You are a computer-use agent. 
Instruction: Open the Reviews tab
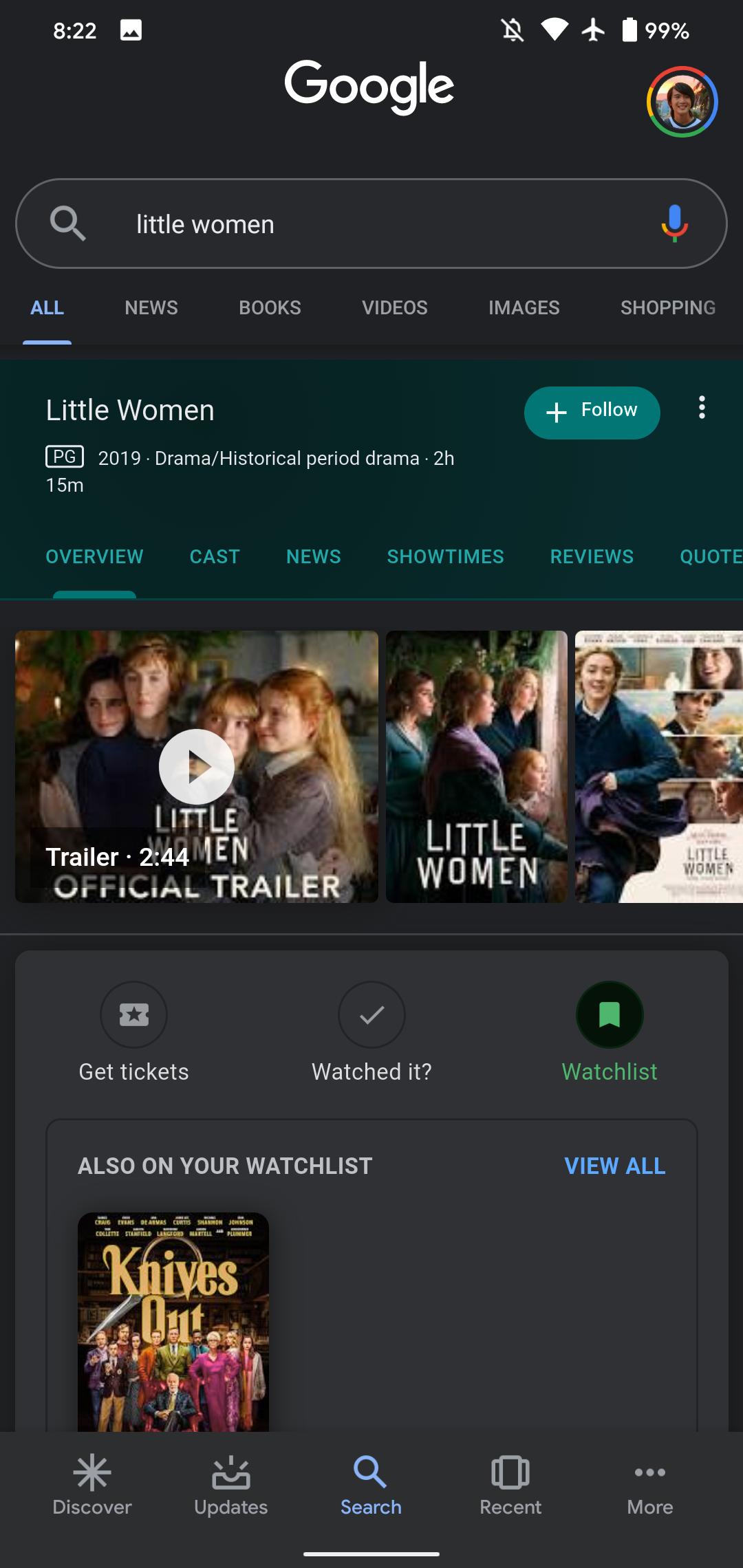pos(592,556)
